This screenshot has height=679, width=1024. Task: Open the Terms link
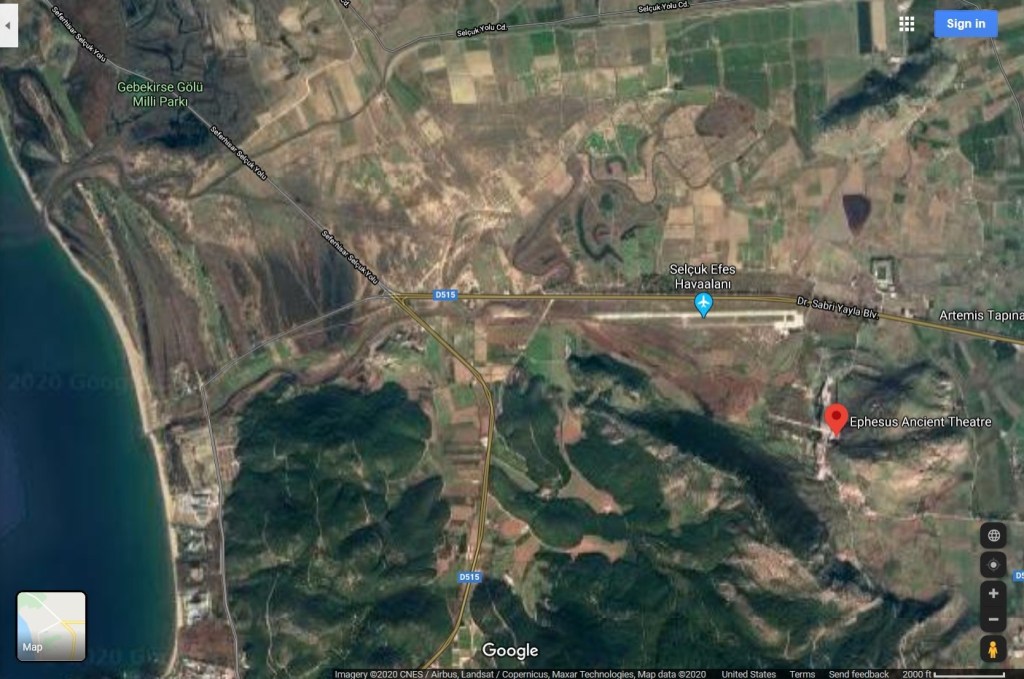point(802,674)
